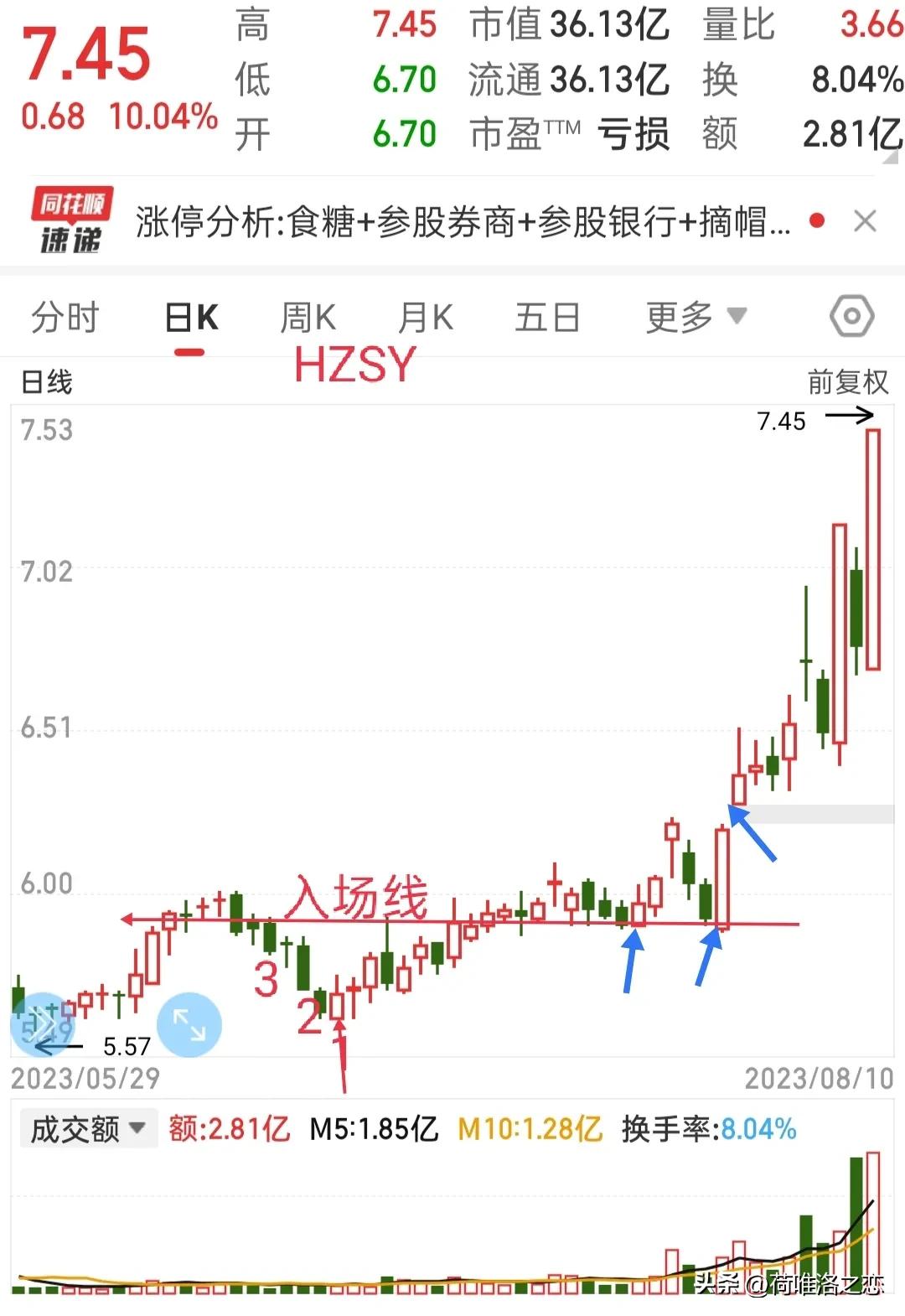Screen dimensions: 905x1316
Task: Tap the arrow marker pointing to 7.45
Action: pos(848,414)
